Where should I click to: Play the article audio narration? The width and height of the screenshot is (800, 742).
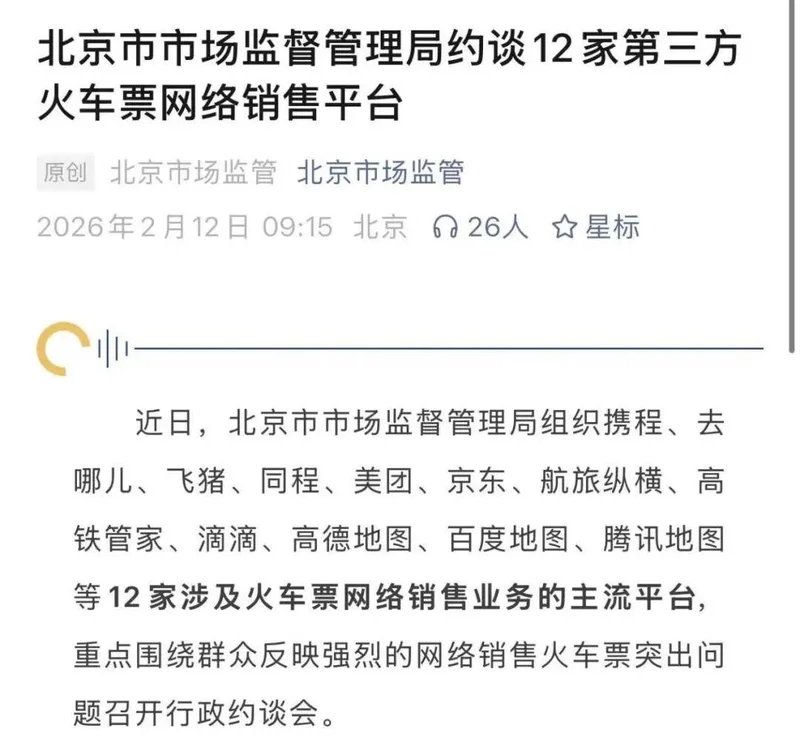pos(61,349)
